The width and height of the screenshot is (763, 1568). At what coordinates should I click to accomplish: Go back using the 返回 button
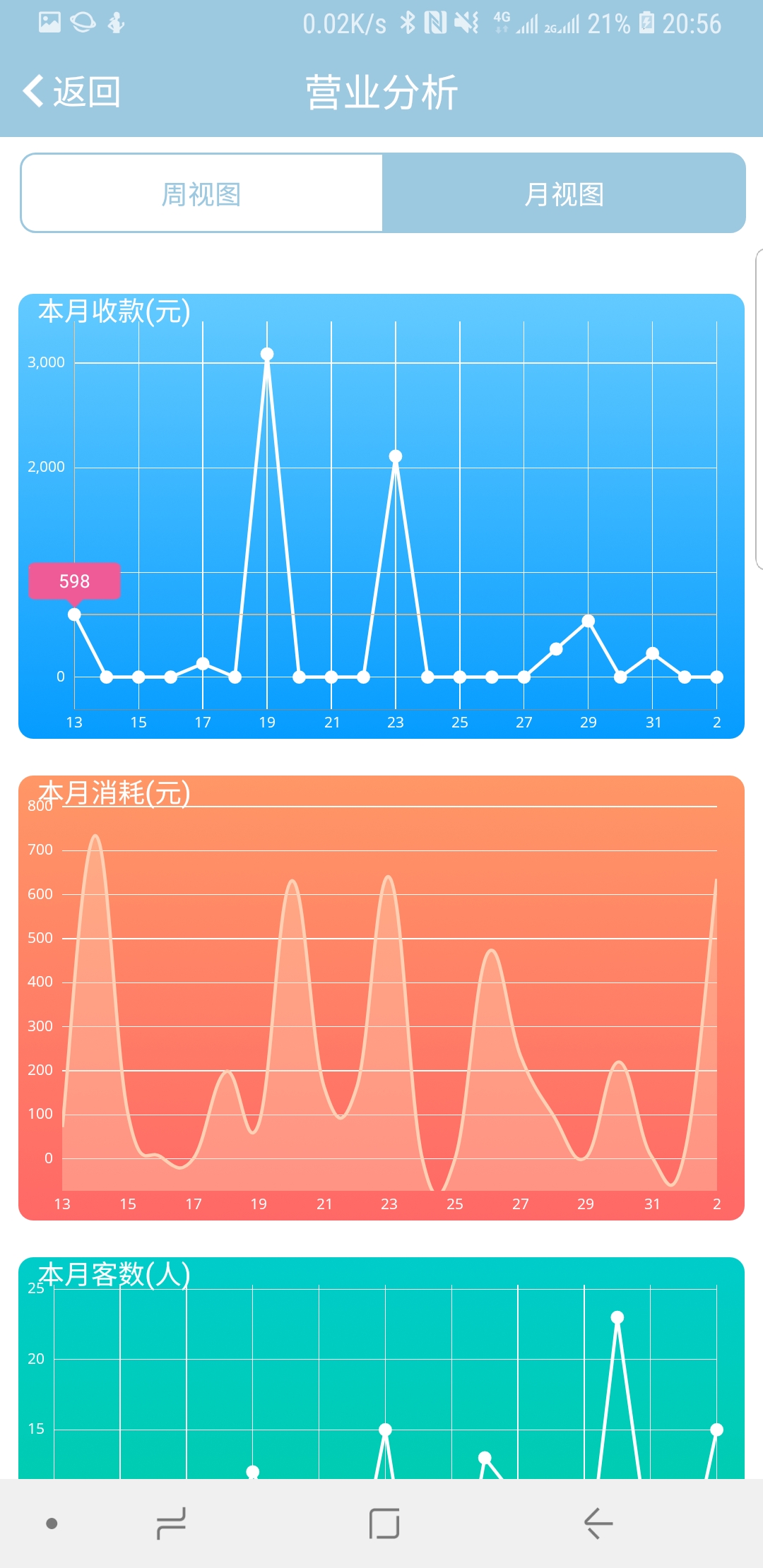tap(72, 92)
